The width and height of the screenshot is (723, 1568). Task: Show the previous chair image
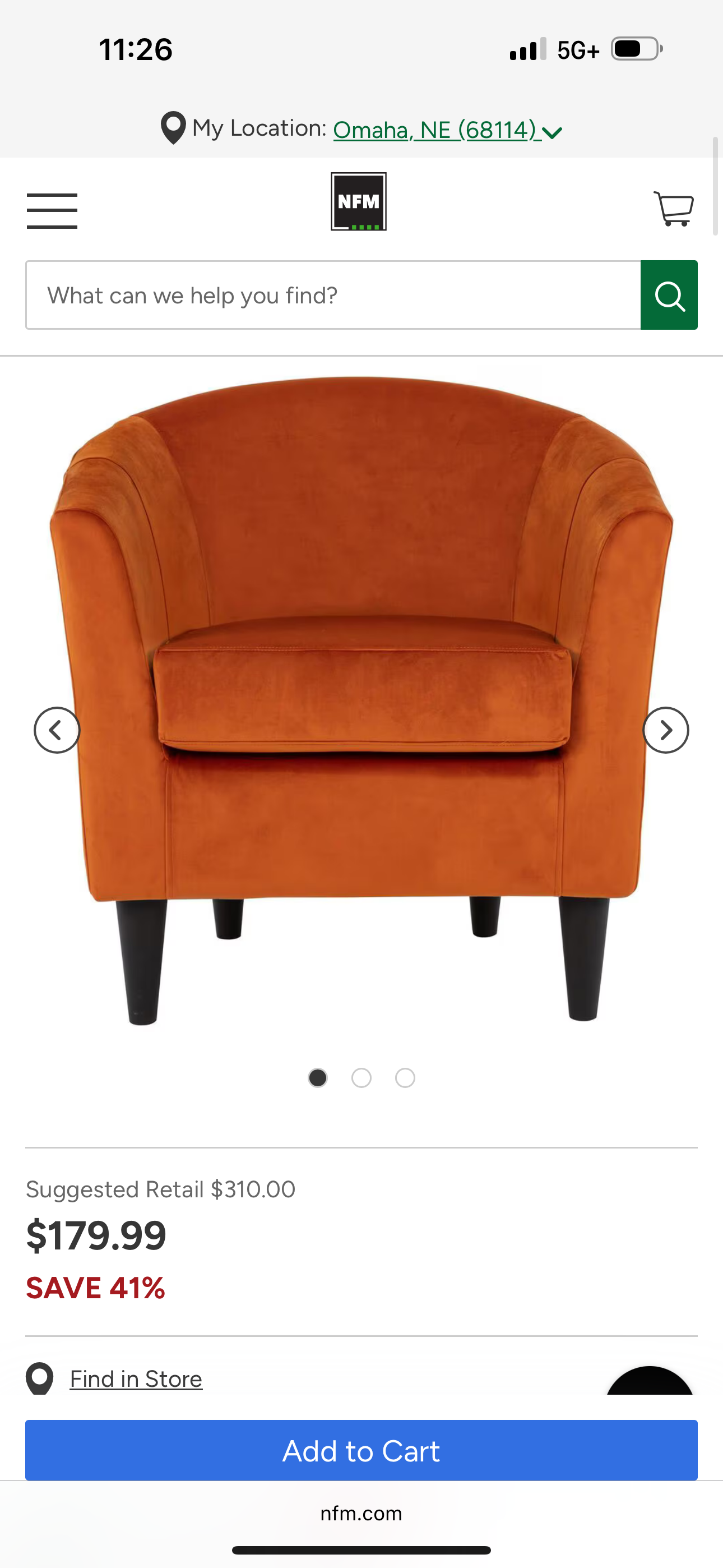(57, 730)
